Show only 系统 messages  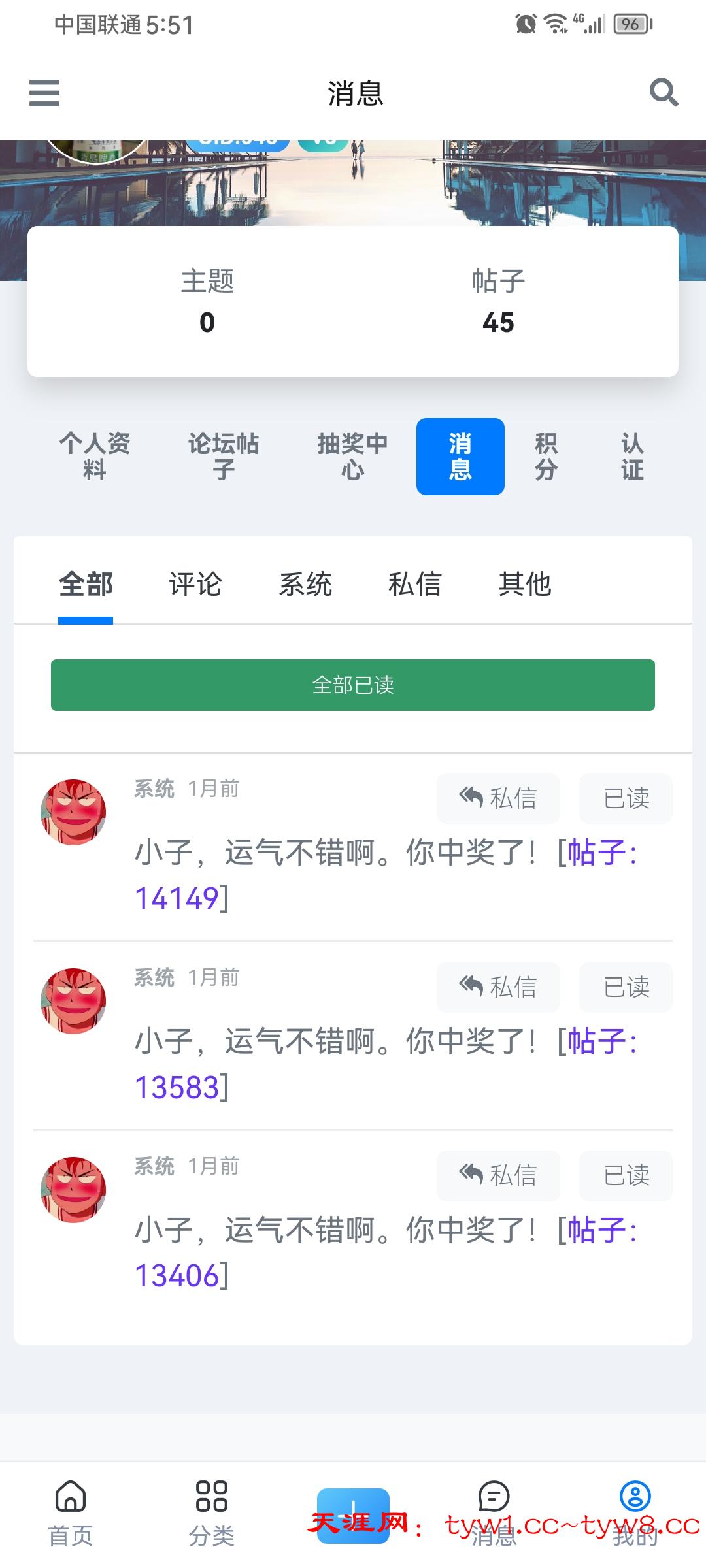(305, 583)
